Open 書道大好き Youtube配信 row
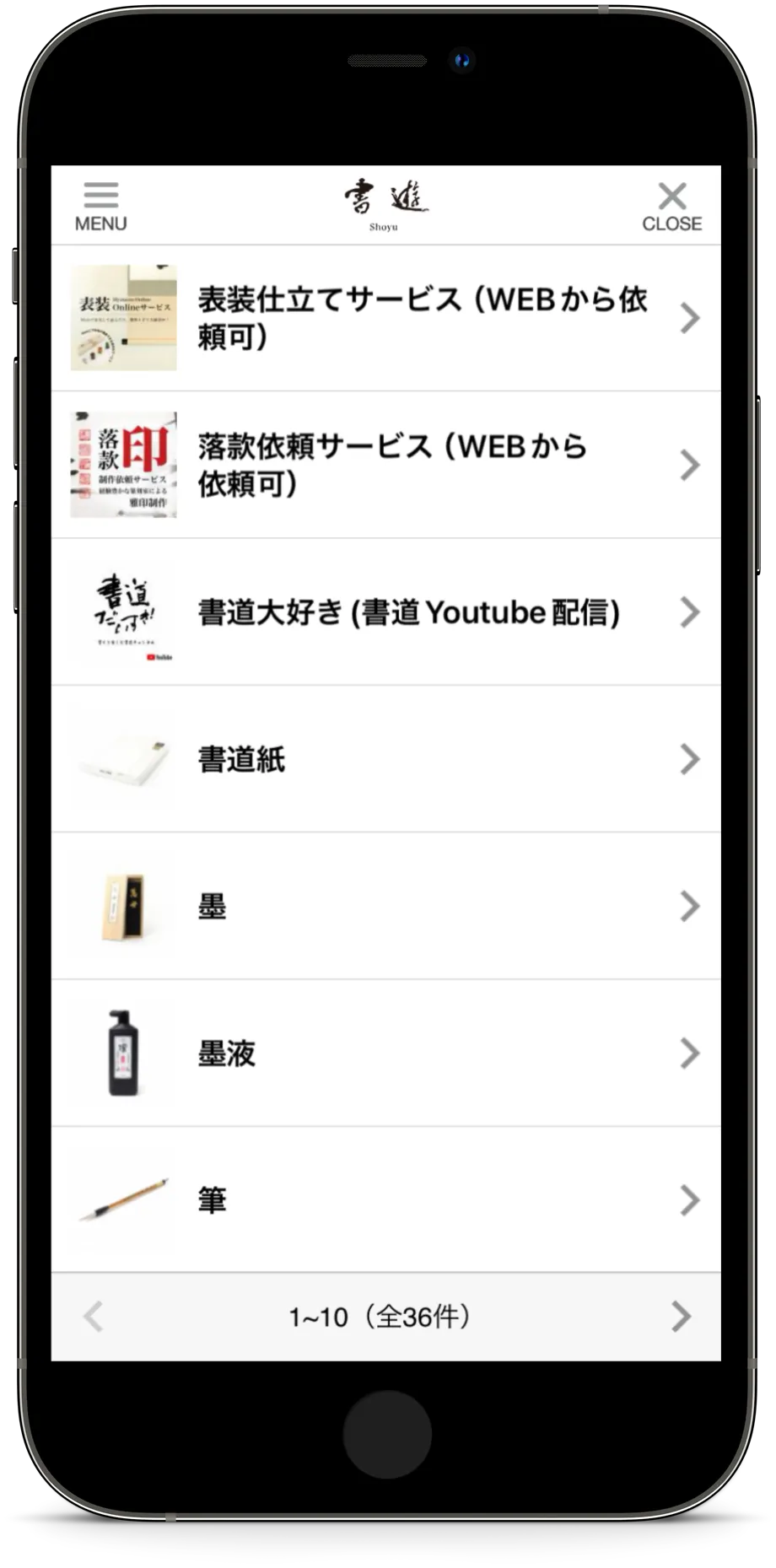The image size is (776, 1568). pos(386,612)
